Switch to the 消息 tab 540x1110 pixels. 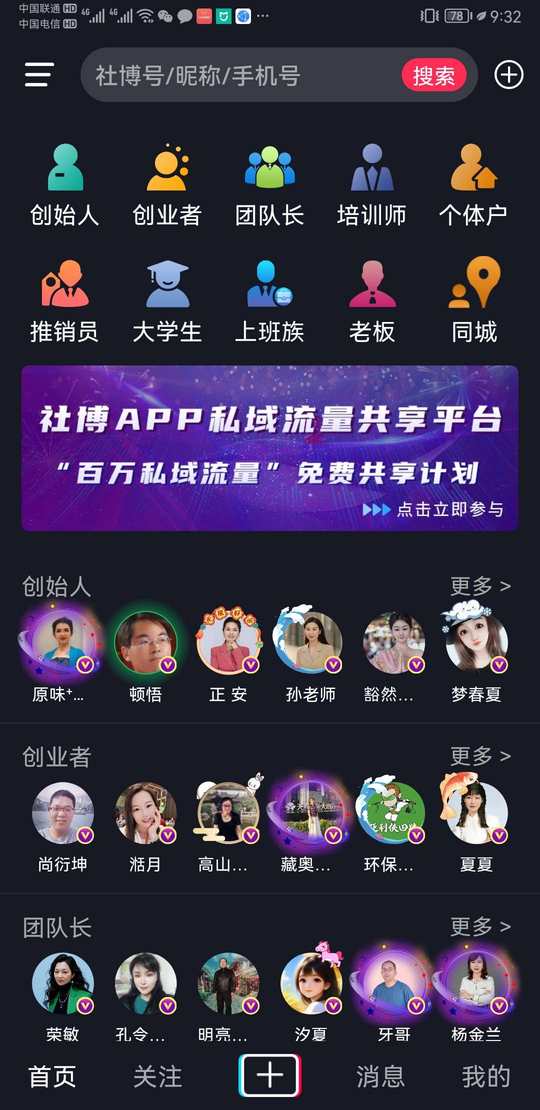click(x=380, y=1077)
